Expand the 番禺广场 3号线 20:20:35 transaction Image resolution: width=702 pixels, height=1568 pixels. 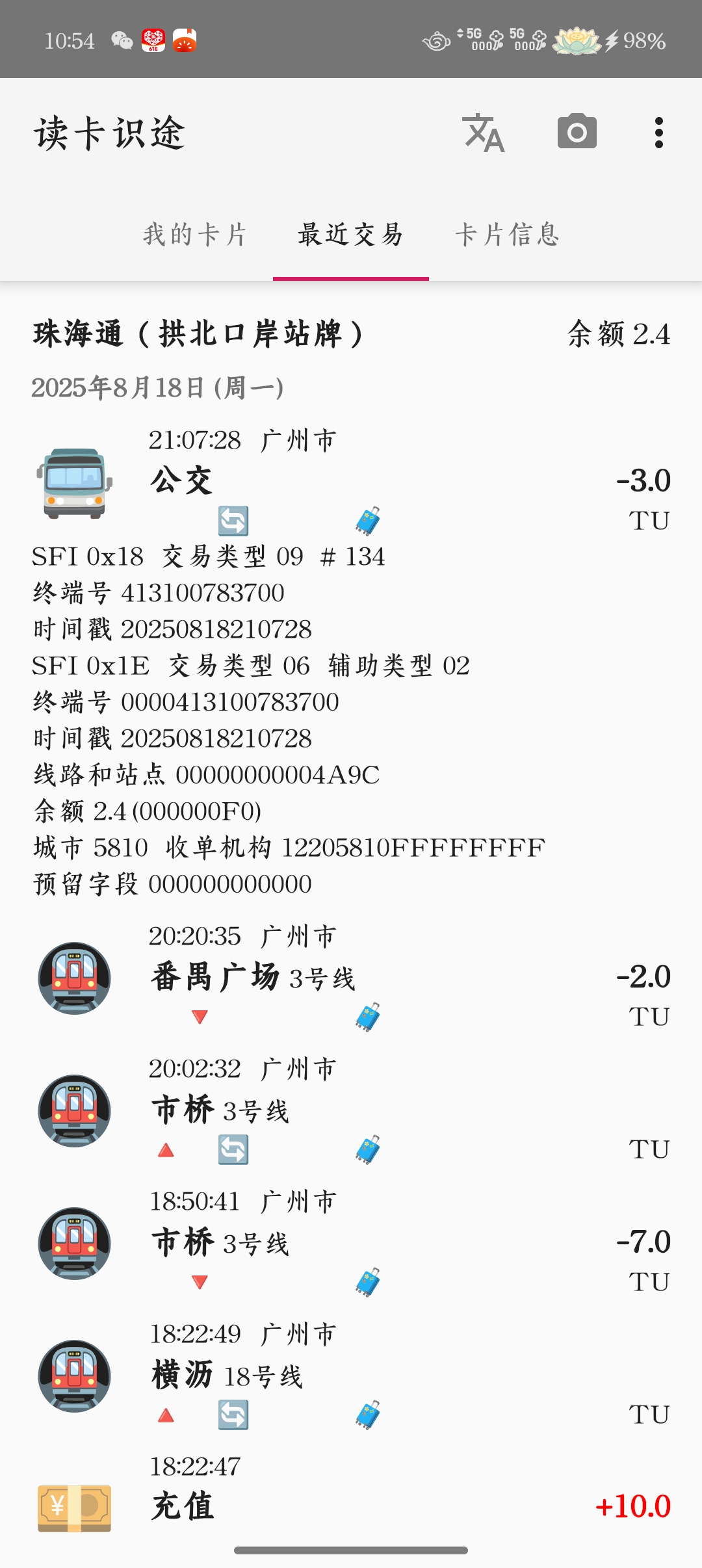pos(351,978)
